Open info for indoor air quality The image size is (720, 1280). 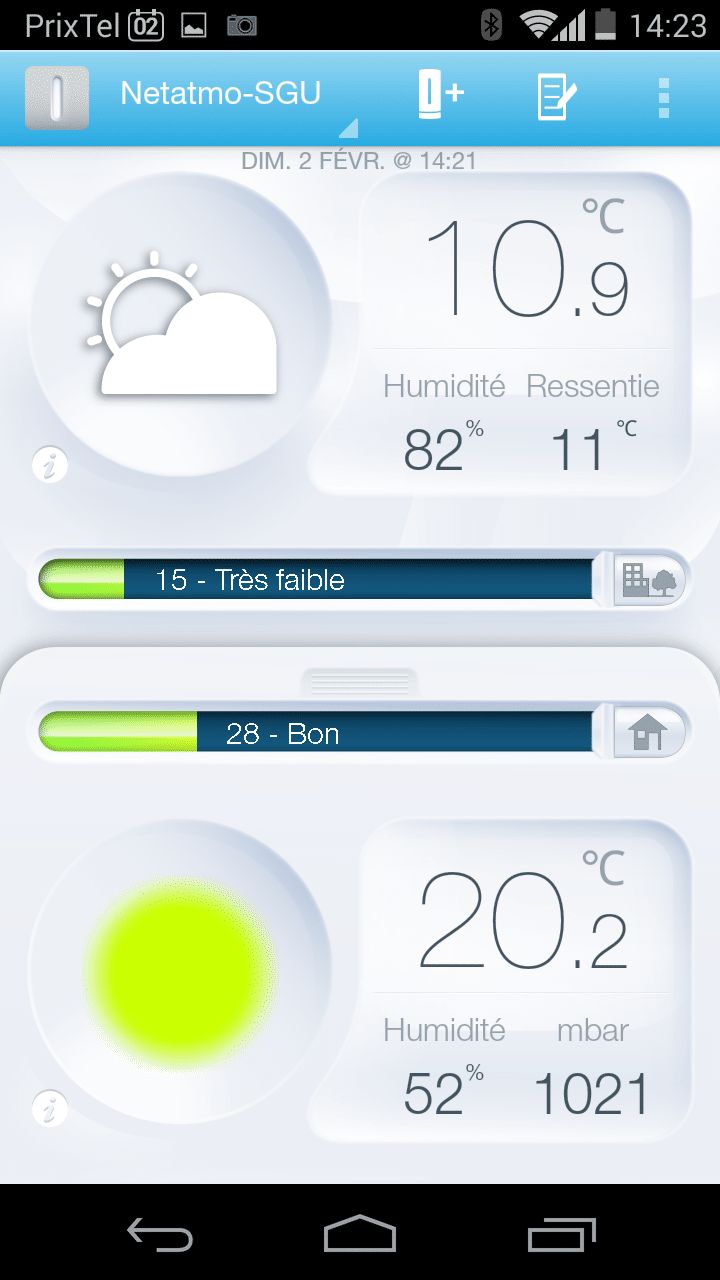pos(50,1109)
